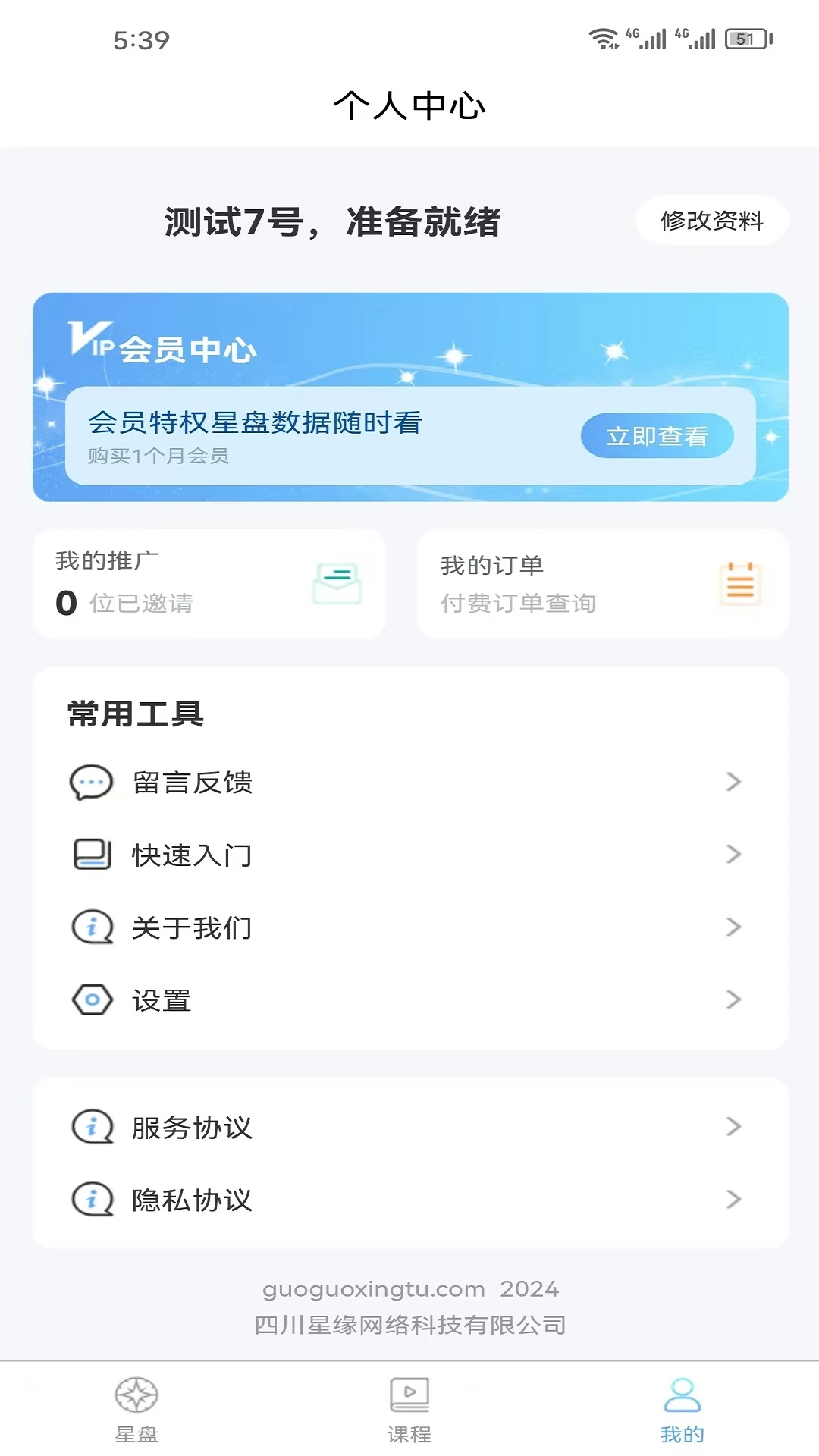Viewport: 819px width, 1456px height.
Task: Tap the 关于我们 info icon
Action: tap(91, 926)
